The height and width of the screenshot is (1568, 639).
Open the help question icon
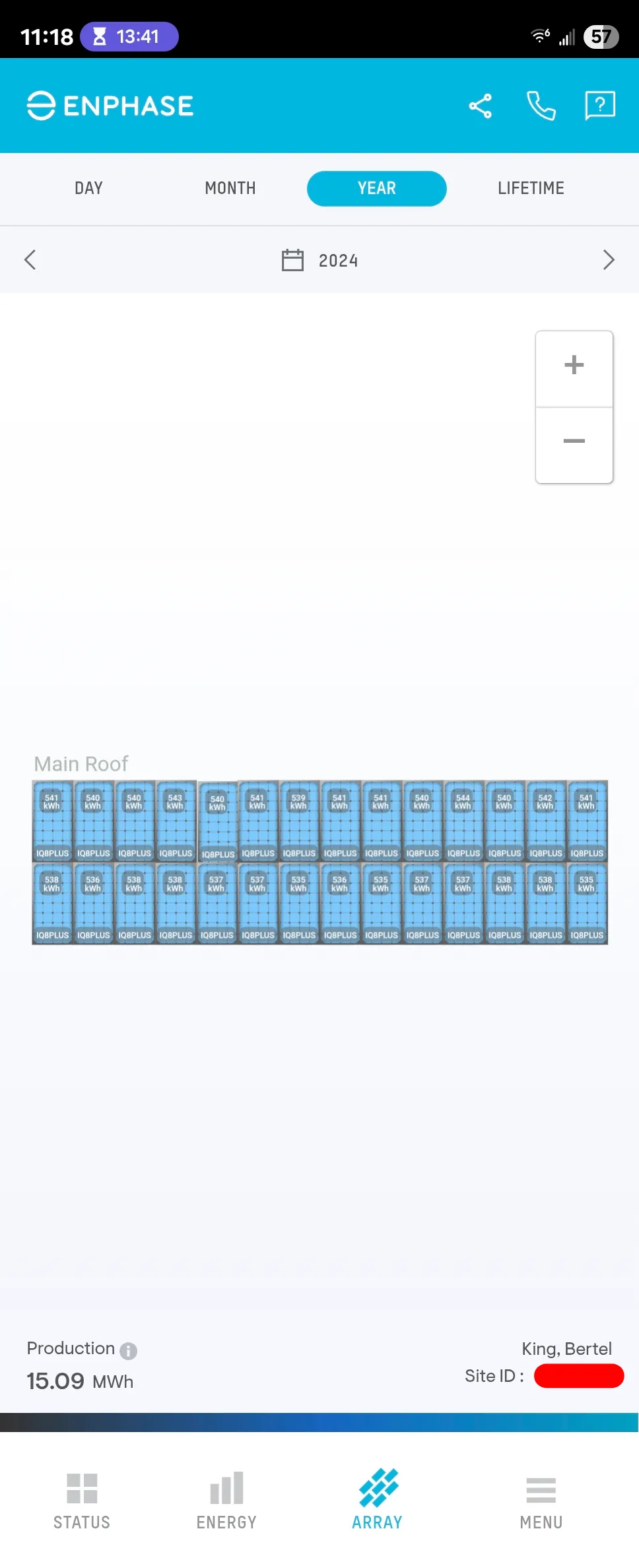pyautogui.click(x=599, y=106)
